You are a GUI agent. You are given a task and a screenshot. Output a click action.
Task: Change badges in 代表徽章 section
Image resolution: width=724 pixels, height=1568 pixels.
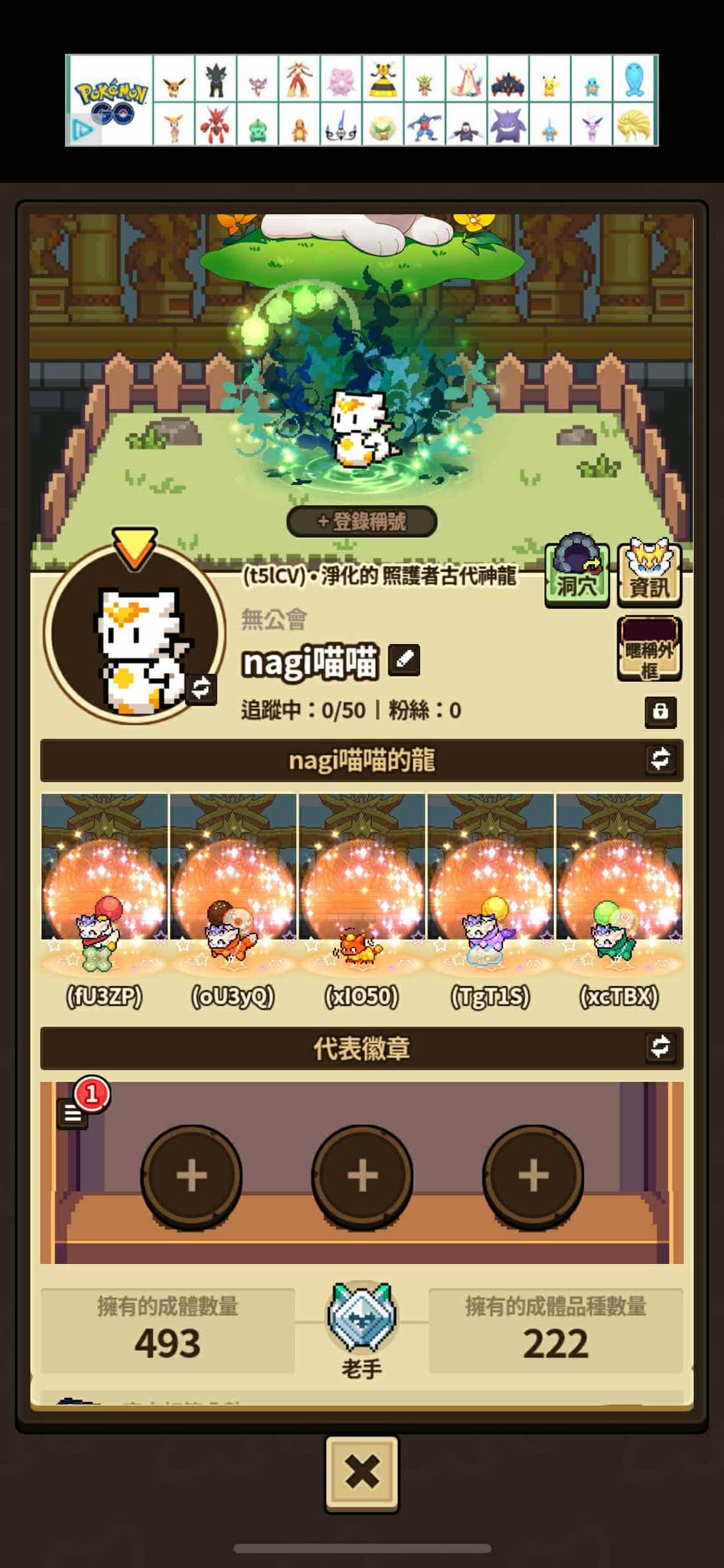pos(660,1047)
